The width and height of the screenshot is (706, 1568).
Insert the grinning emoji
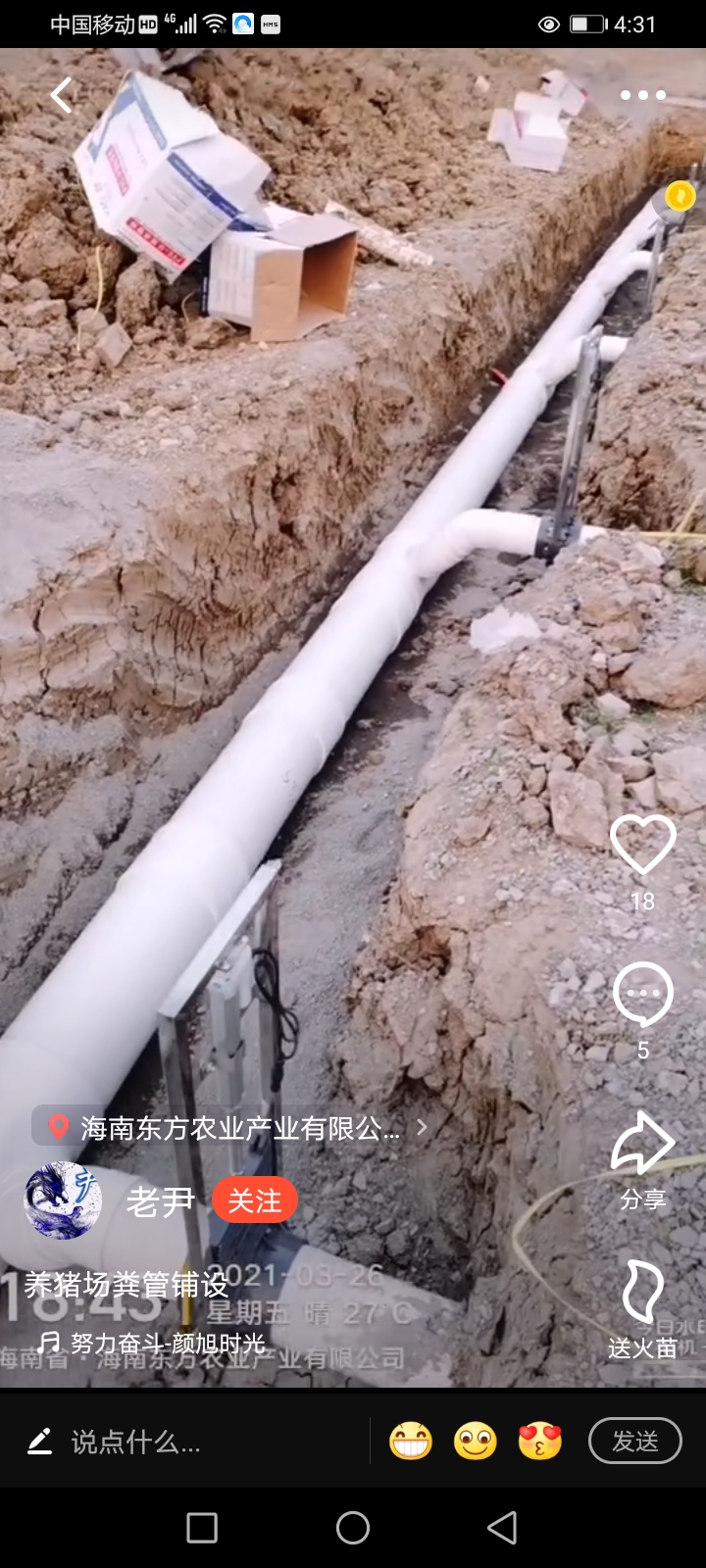coord(411,1442)
